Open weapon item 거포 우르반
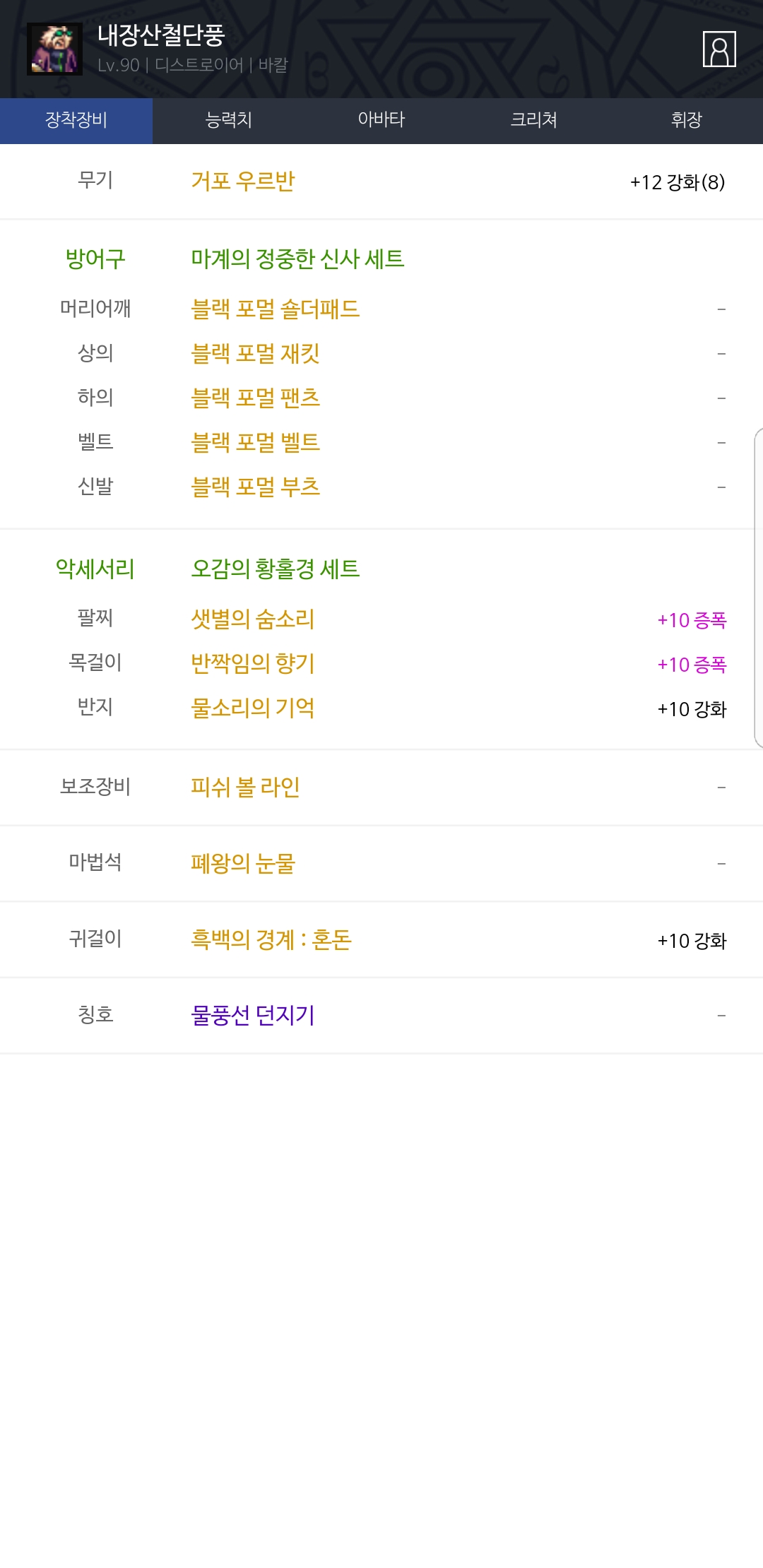The image size is (763, 1568). tap(242, 182)
